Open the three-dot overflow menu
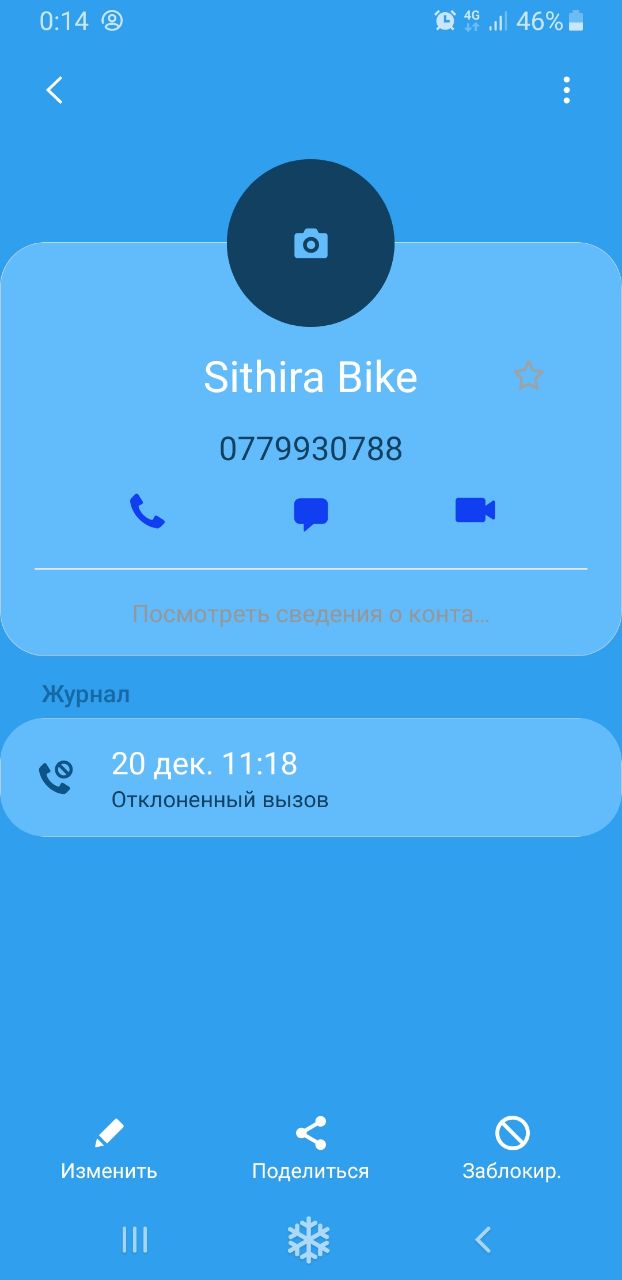622x1280 pixels. coord(566,90)
